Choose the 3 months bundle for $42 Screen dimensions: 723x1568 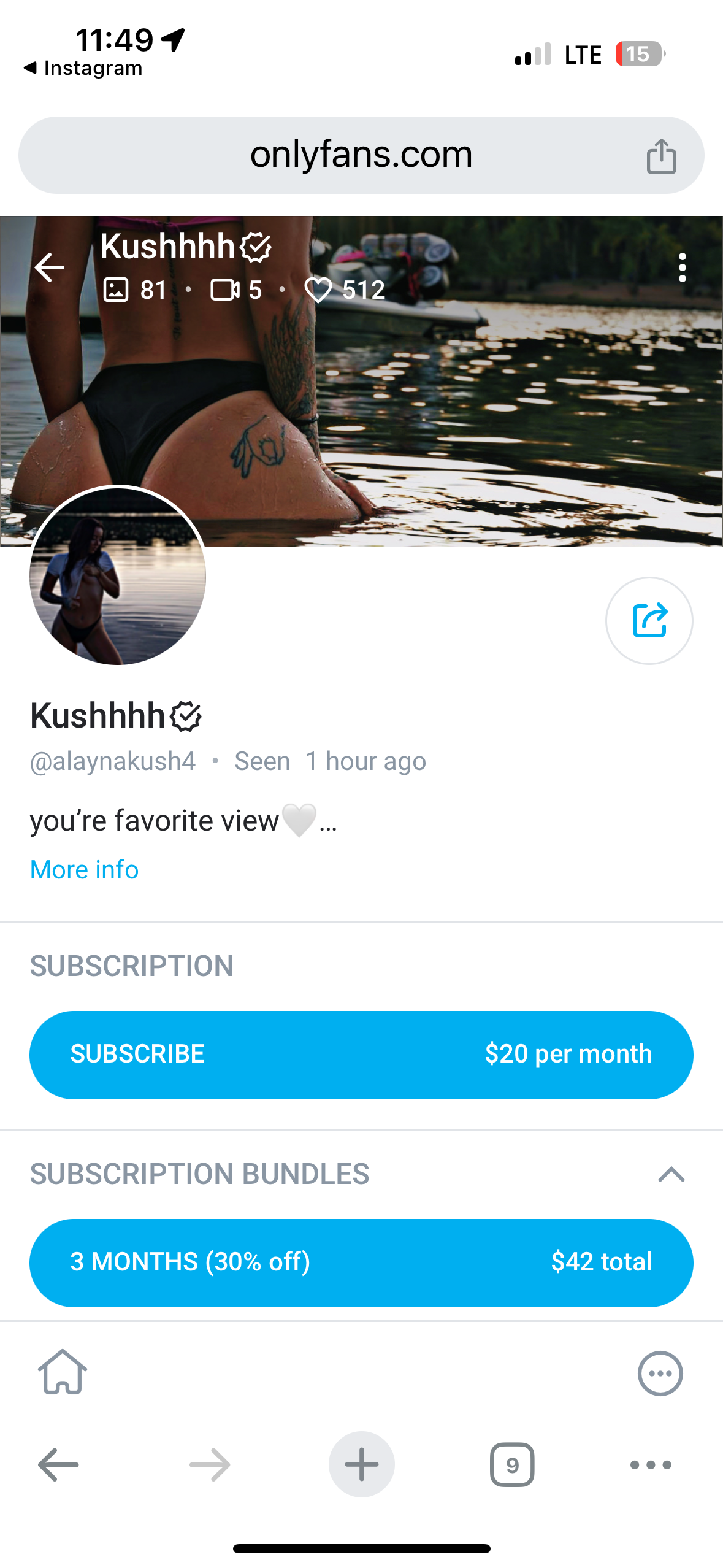(361, 1262)
